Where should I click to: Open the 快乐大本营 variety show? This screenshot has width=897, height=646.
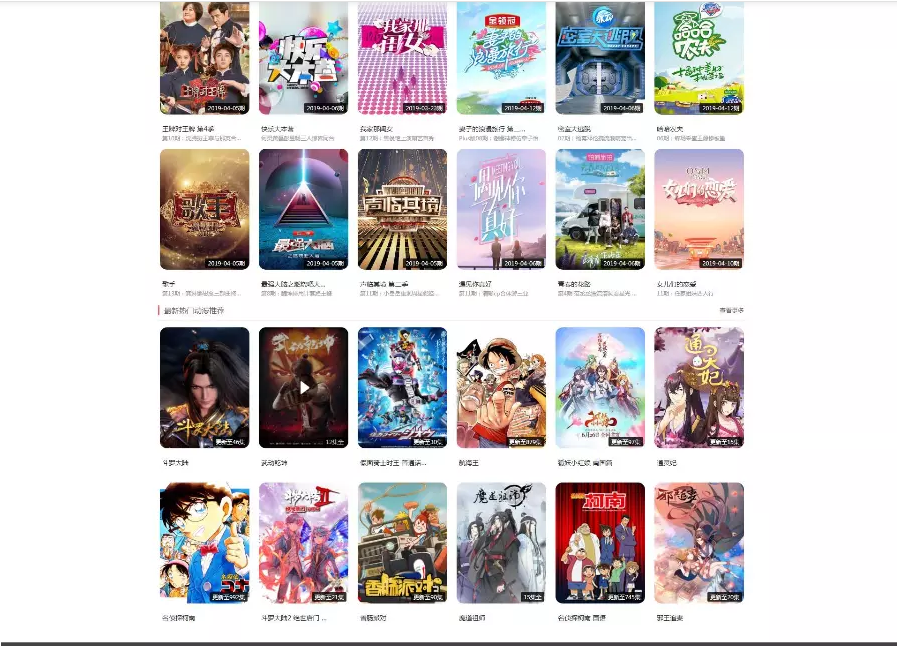303,57
